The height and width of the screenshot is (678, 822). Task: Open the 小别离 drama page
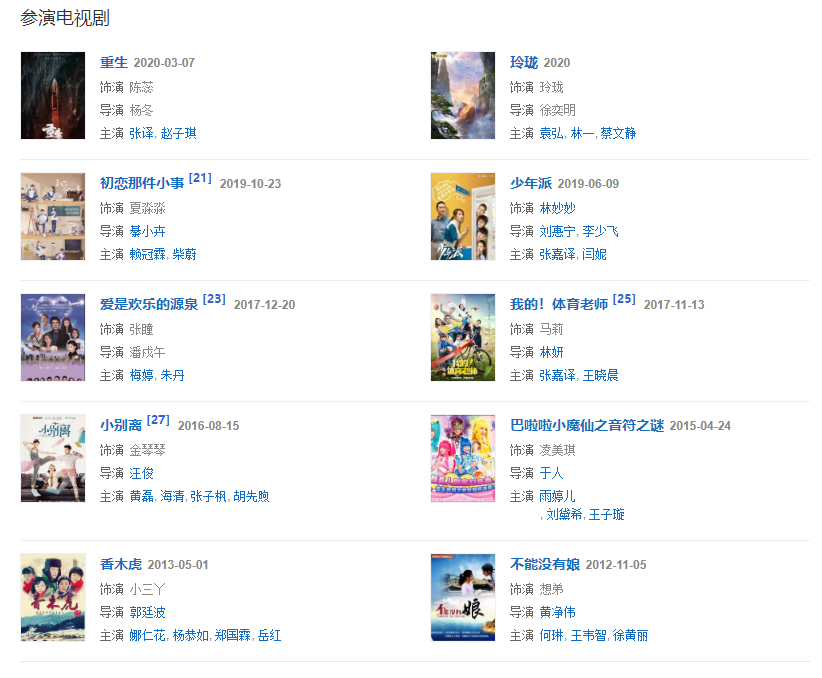tap(121, 425)
